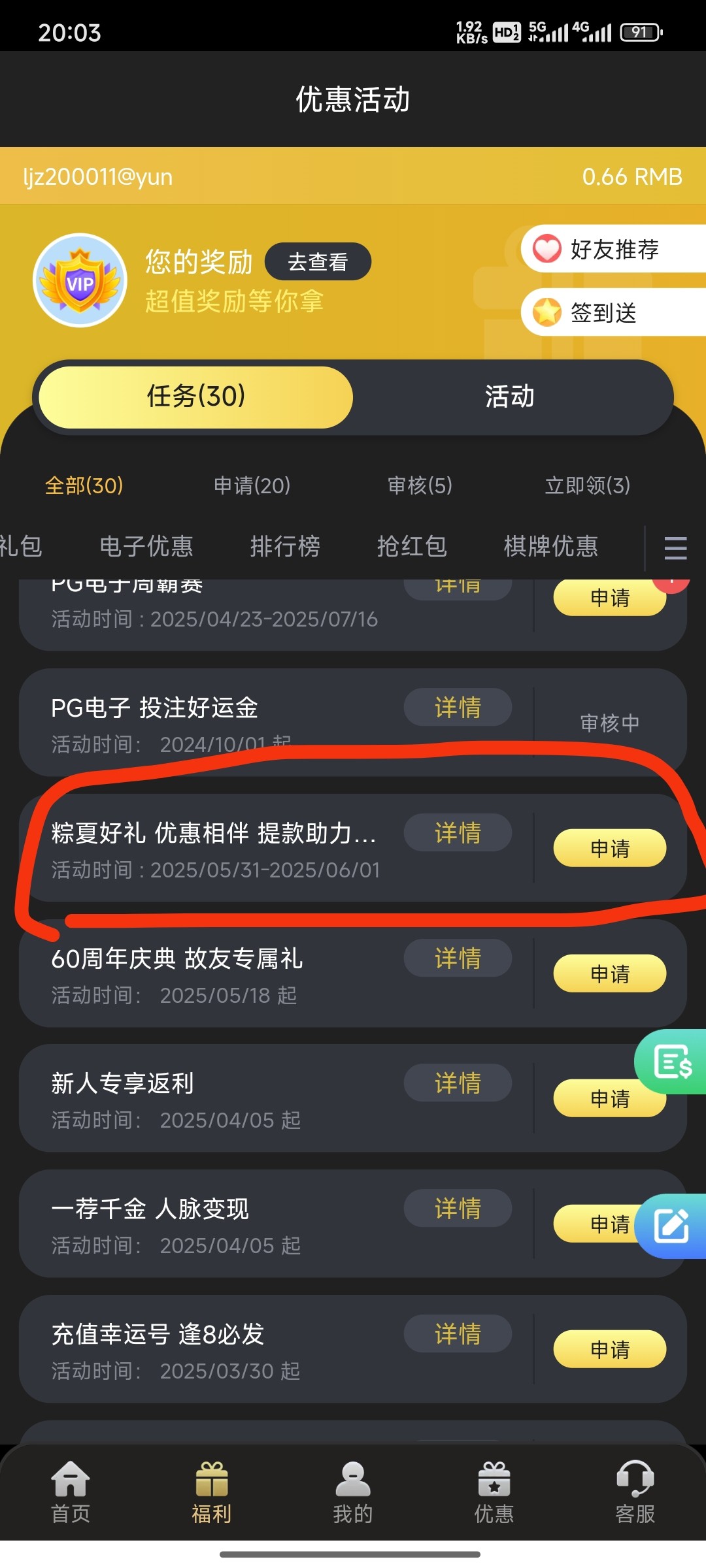The image size is (706, 1568).
Task: Open 好友推荐 friend referral
Action: click(613, 249)
